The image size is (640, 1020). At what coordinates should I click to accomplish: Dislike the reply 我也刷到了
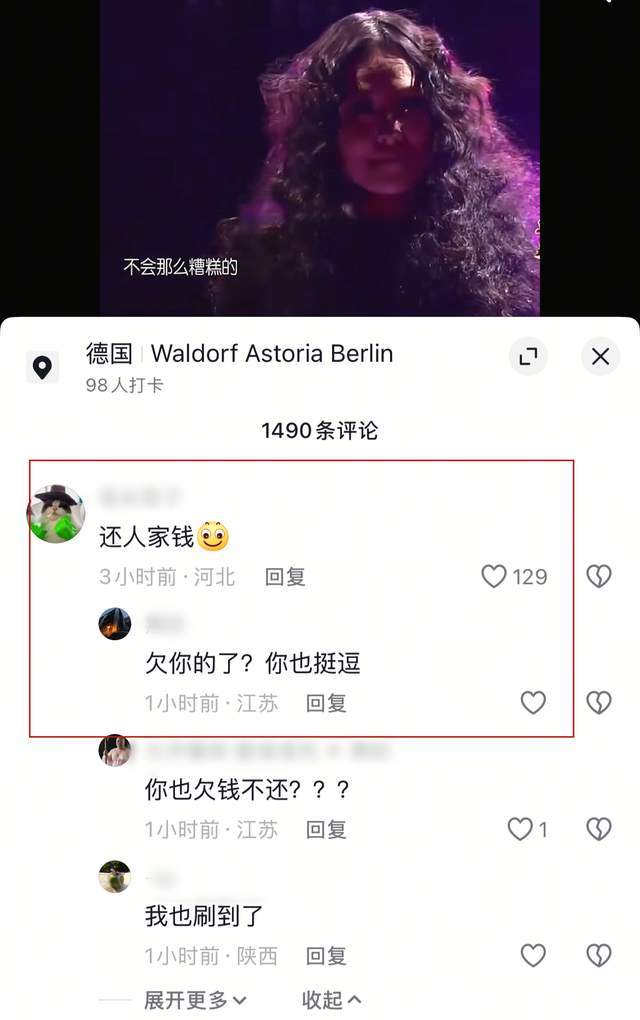pyautogui.click(x=598, y=956)
